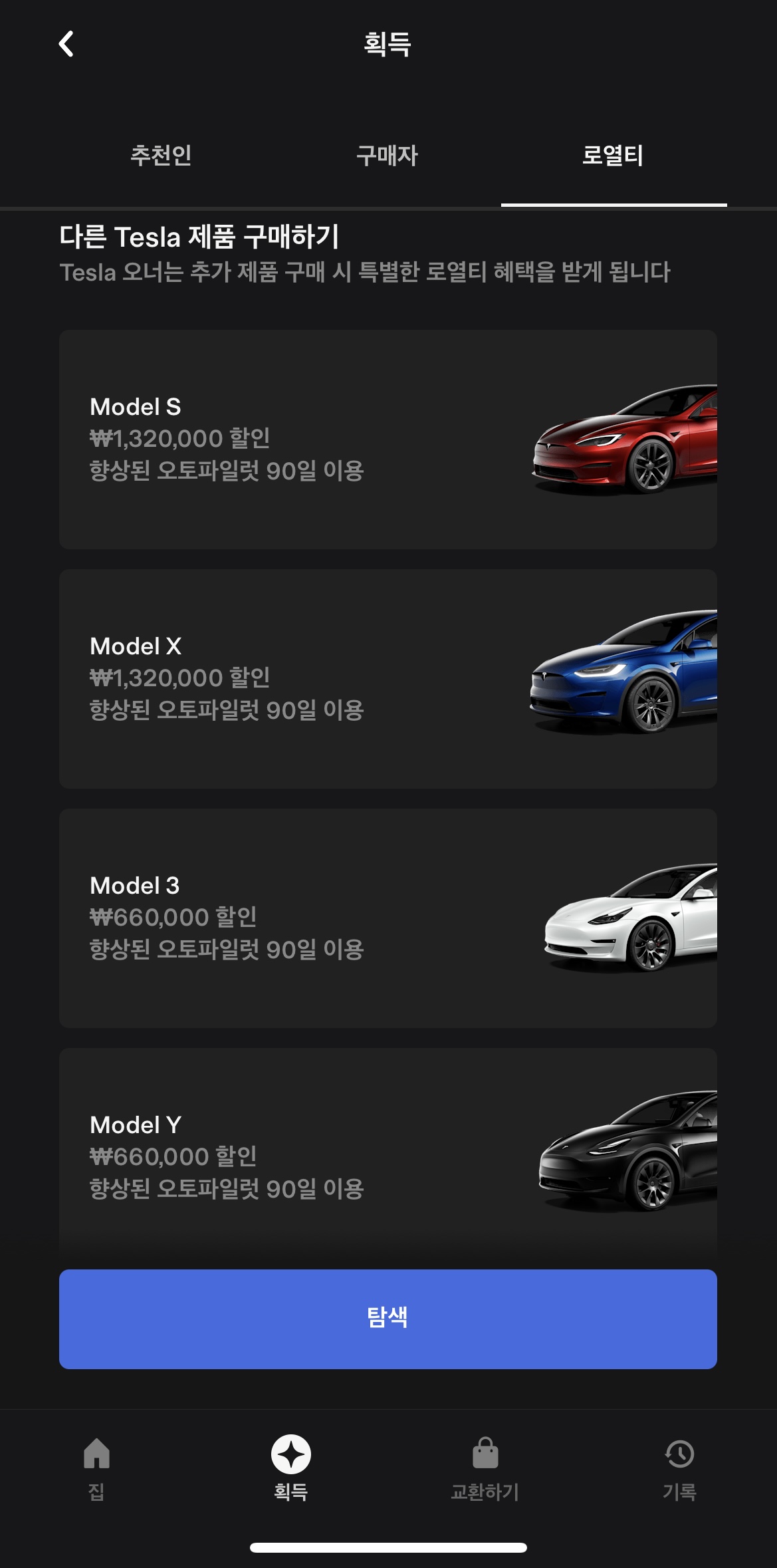Image resolution: width=777 pixels, height=1568 pixels.
Task: Switch to the 구매자 tab
Action: [388, 155]
